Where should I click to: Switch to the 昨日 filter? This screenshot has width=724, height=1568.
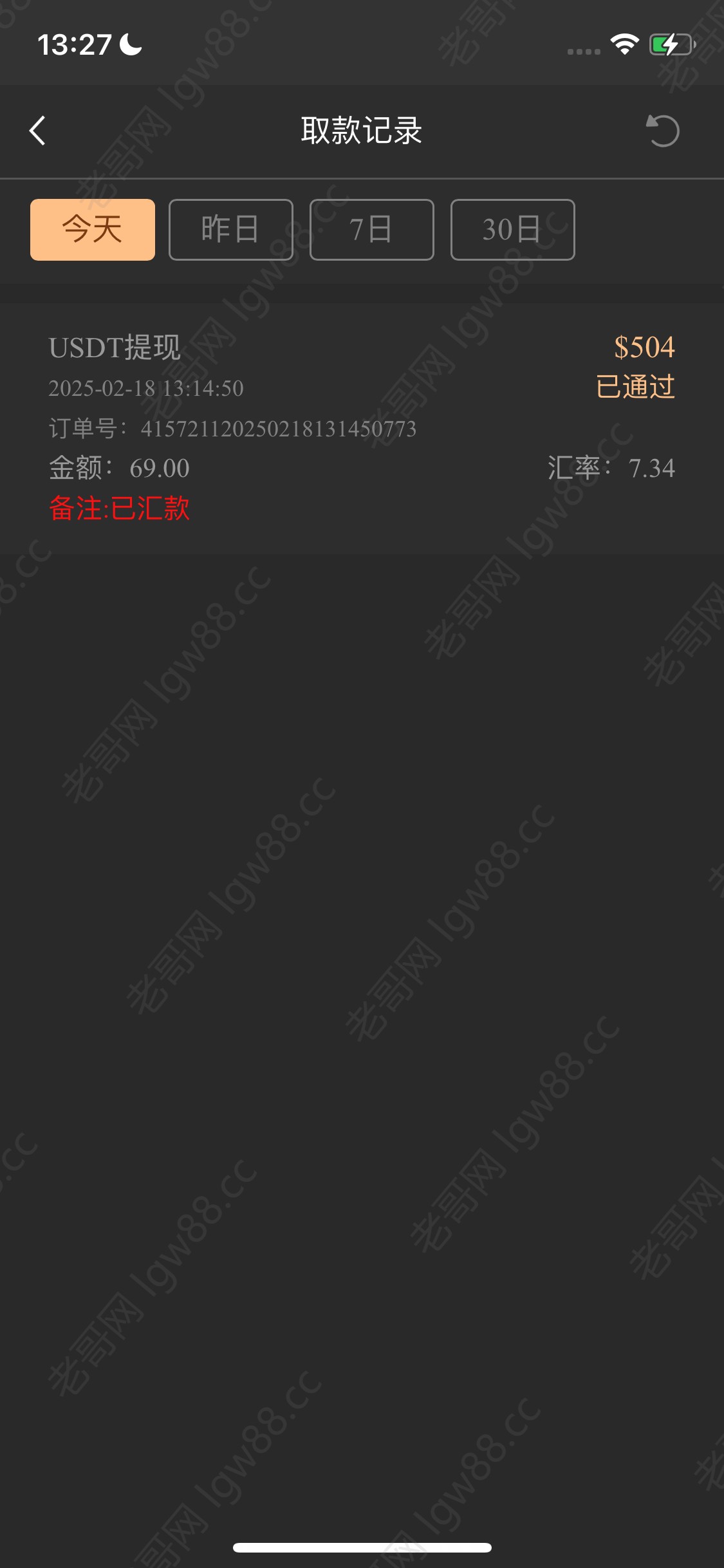231,230
